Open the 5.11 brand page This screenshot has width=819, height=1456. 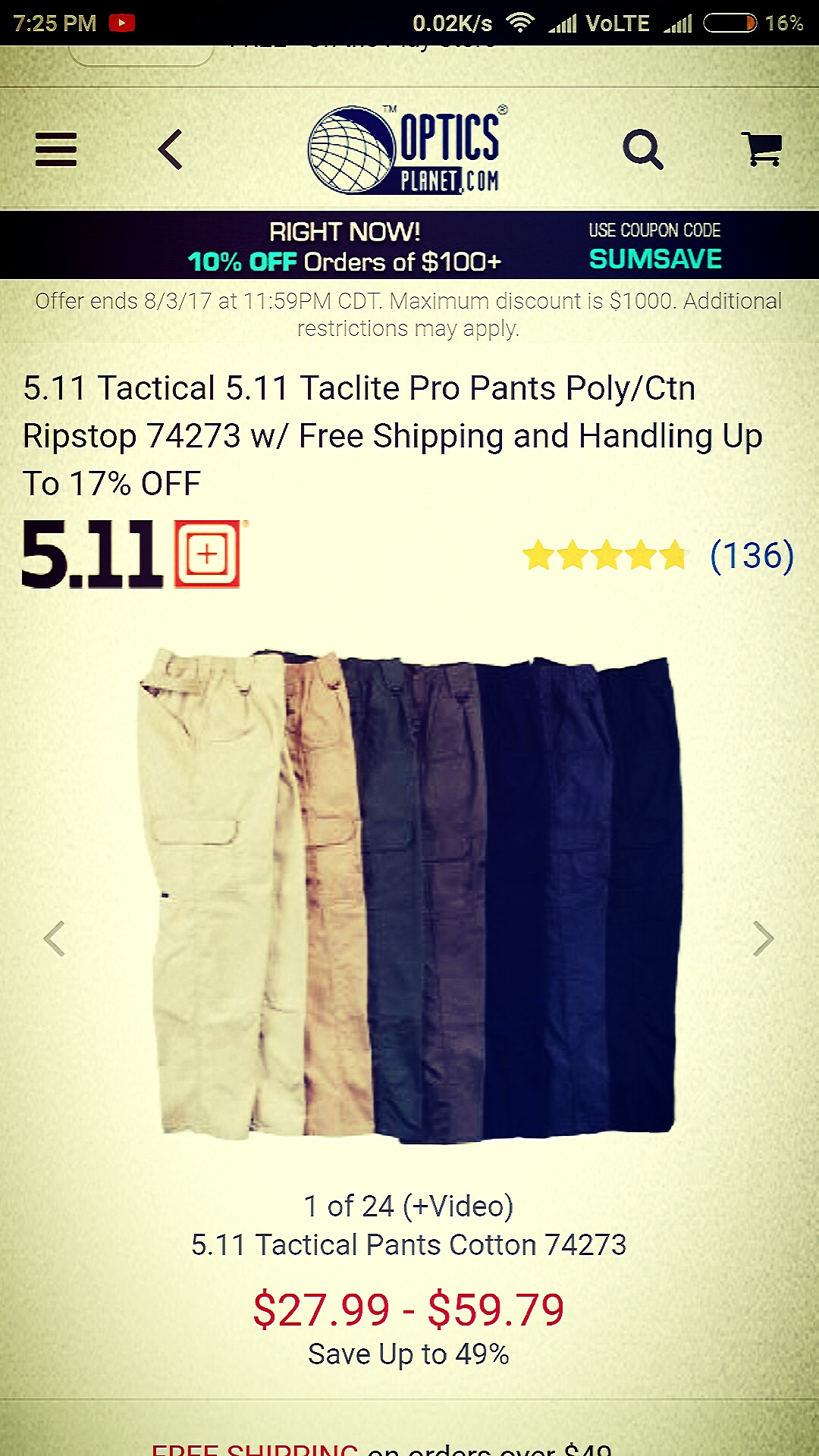(131, 554)
